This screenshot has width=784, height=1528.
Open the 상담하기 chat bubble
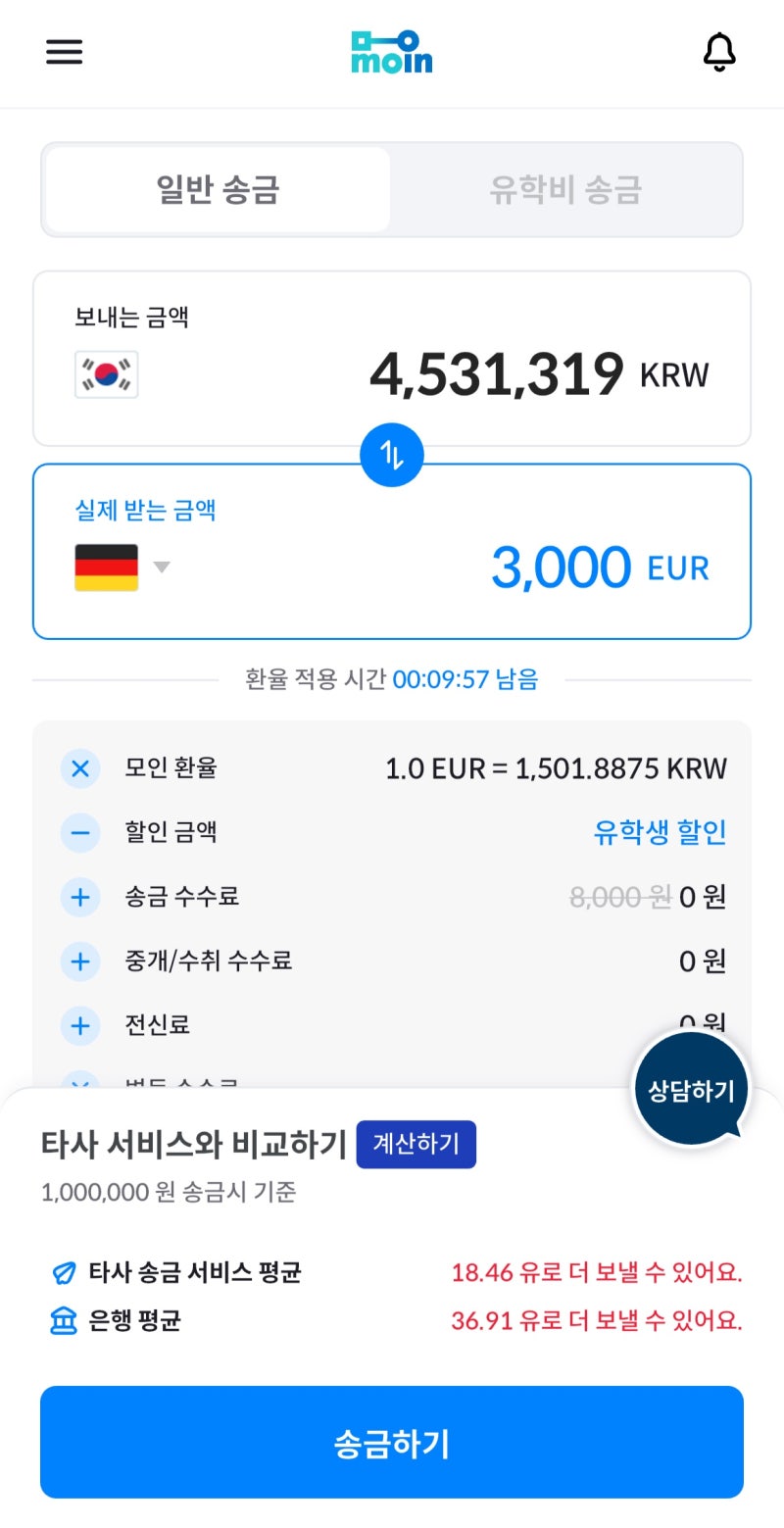pyautogui.click(x=691, y=1086)
